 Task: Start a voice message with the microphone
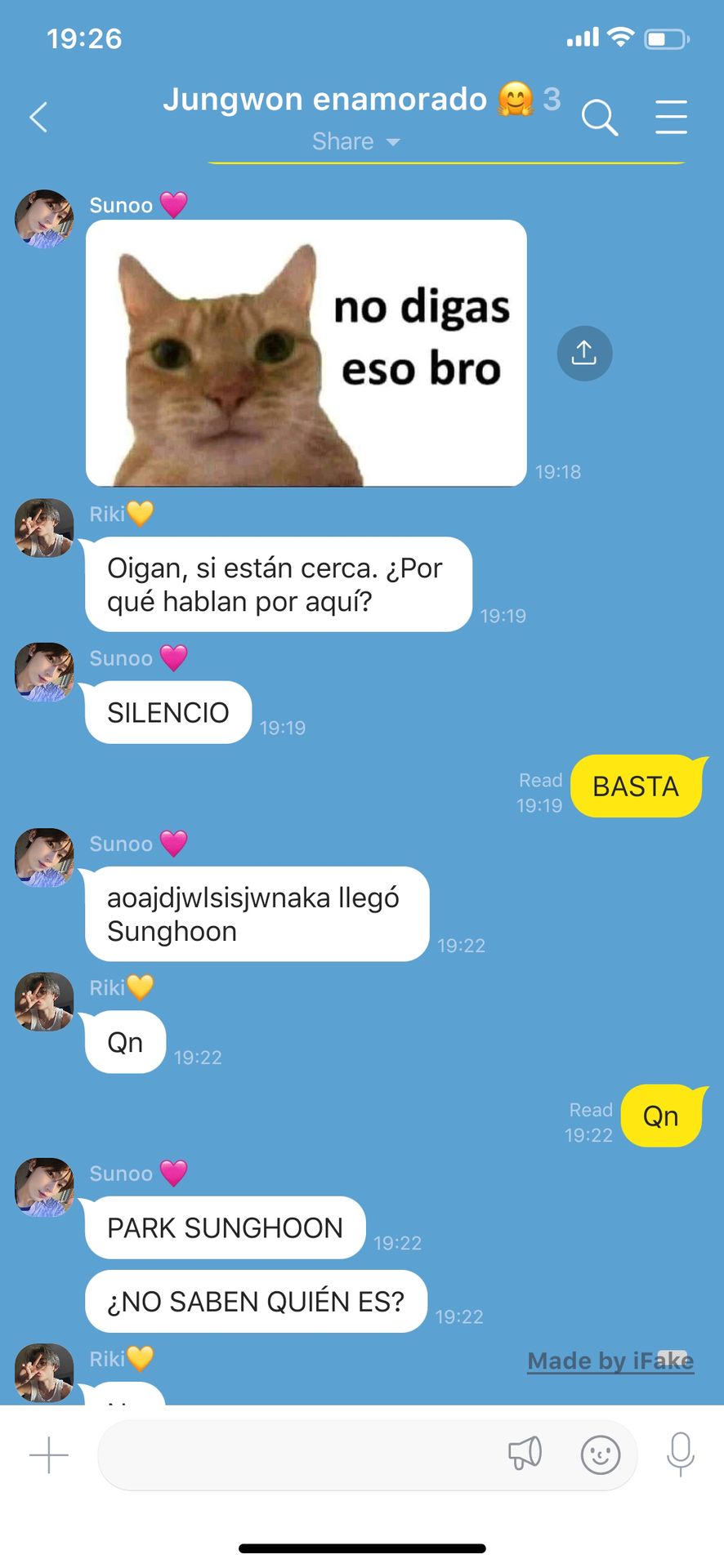(x=680, y=1454)
